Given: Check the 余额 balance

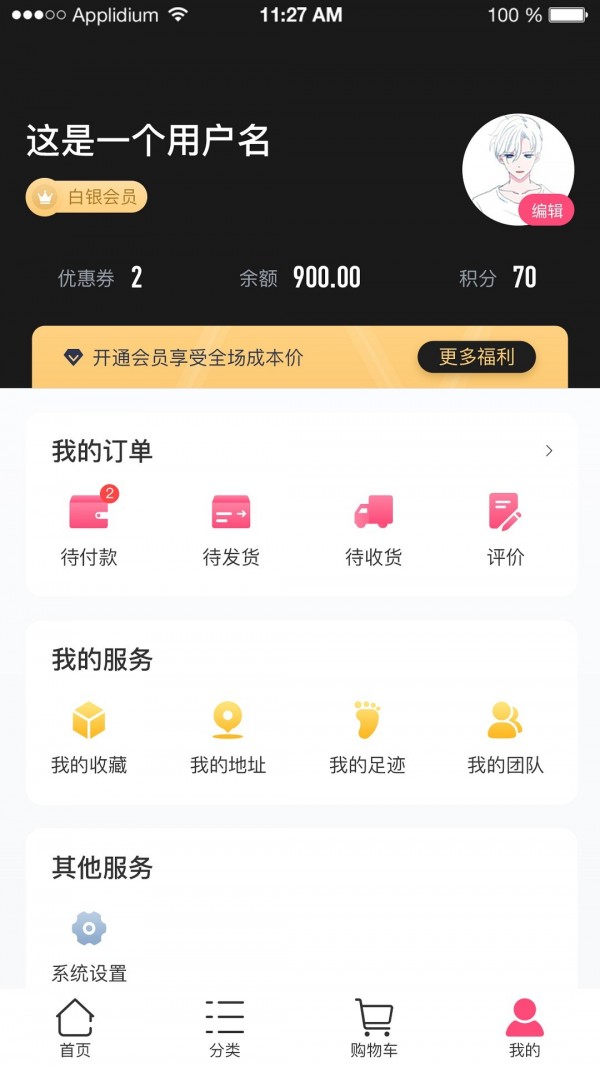Looking at the screenshot, I should (299, 278).
